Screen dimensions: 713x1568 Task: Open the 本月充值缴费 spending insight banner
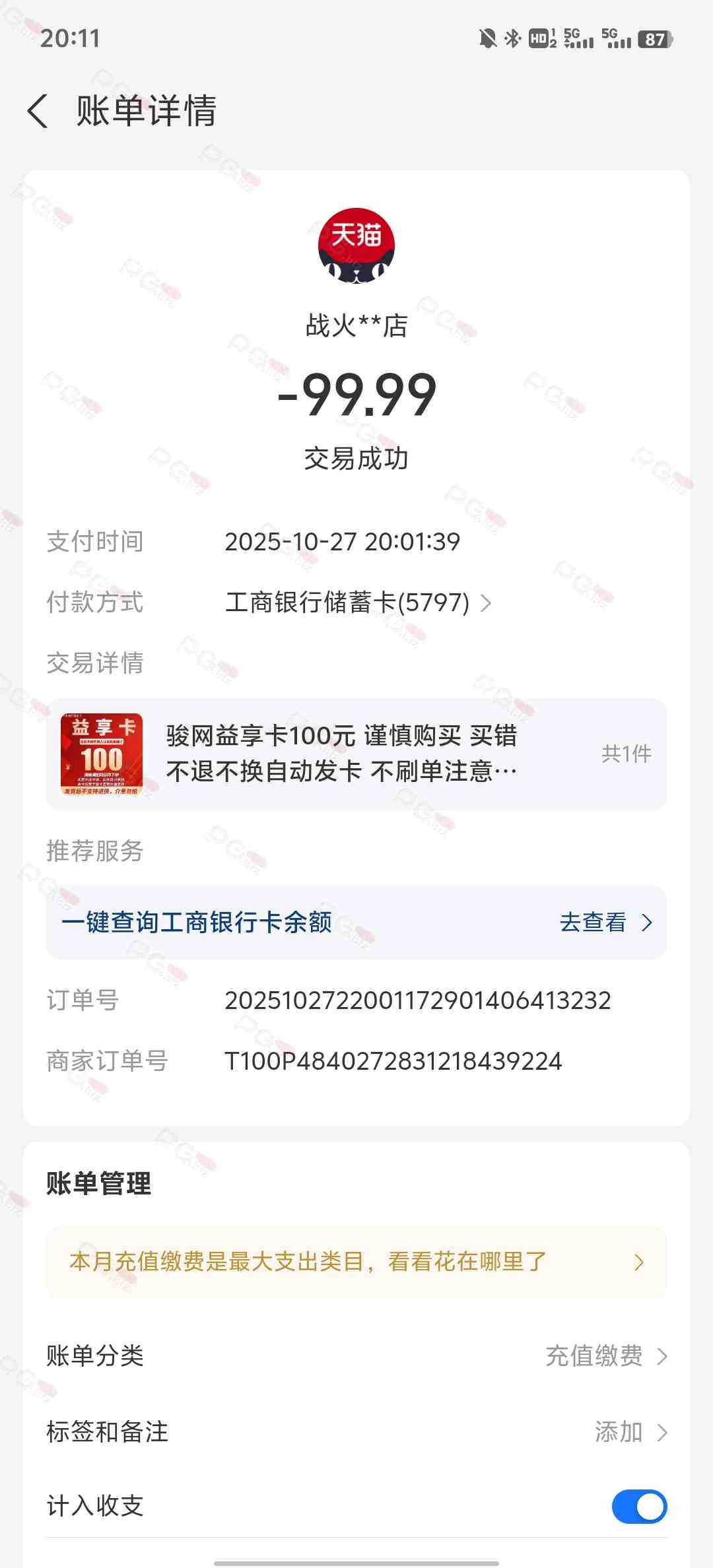pos(356,1262)
